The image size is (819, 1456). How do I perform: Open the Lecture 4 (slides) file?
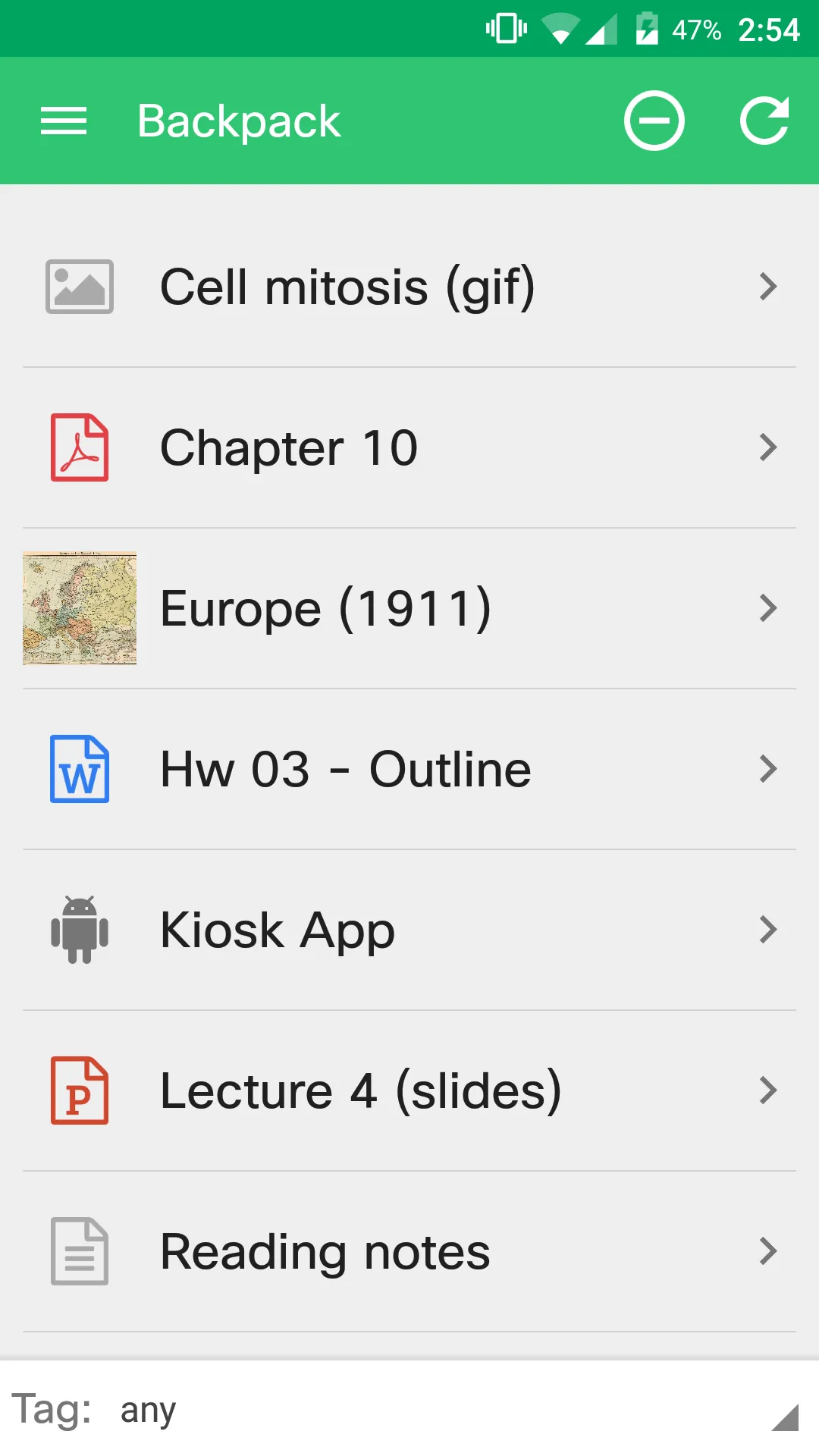click(x=360, y=1090)
